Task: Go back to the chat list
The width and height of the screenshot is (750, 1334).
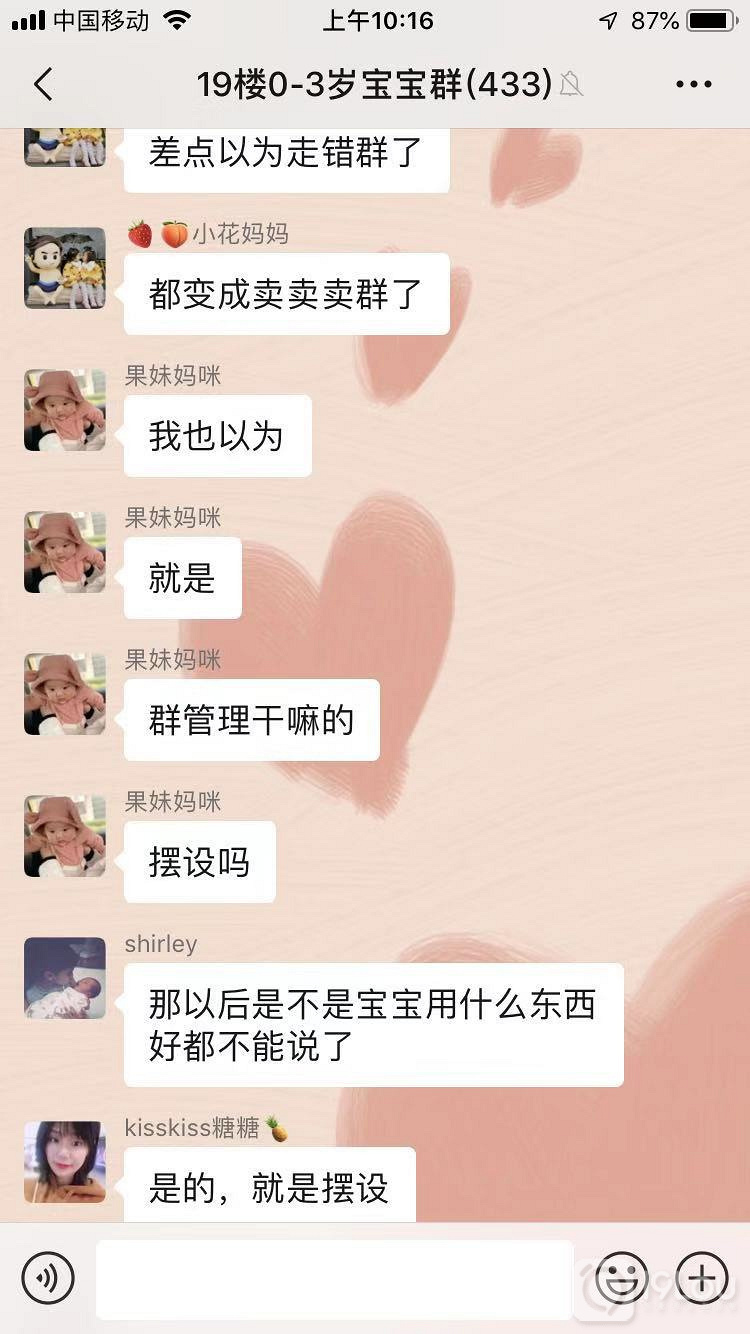Action: [43, 85]
